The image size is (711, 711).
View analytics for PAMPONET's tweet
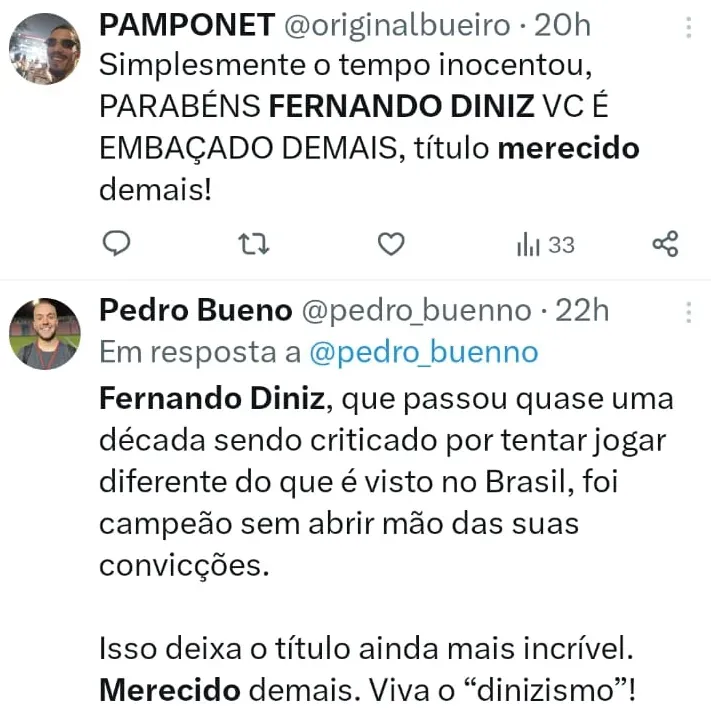point(544,244)
